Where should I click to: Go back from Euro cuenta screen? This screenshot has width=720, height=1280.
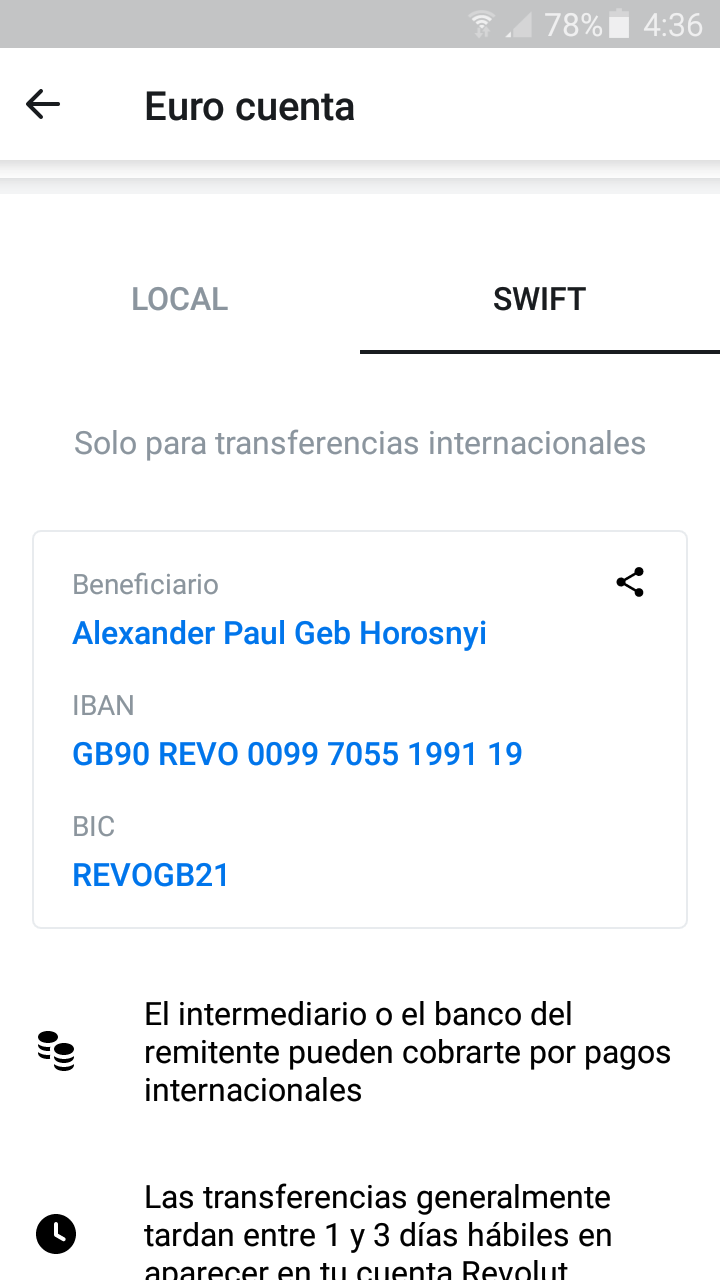click(x=43, y=105)
